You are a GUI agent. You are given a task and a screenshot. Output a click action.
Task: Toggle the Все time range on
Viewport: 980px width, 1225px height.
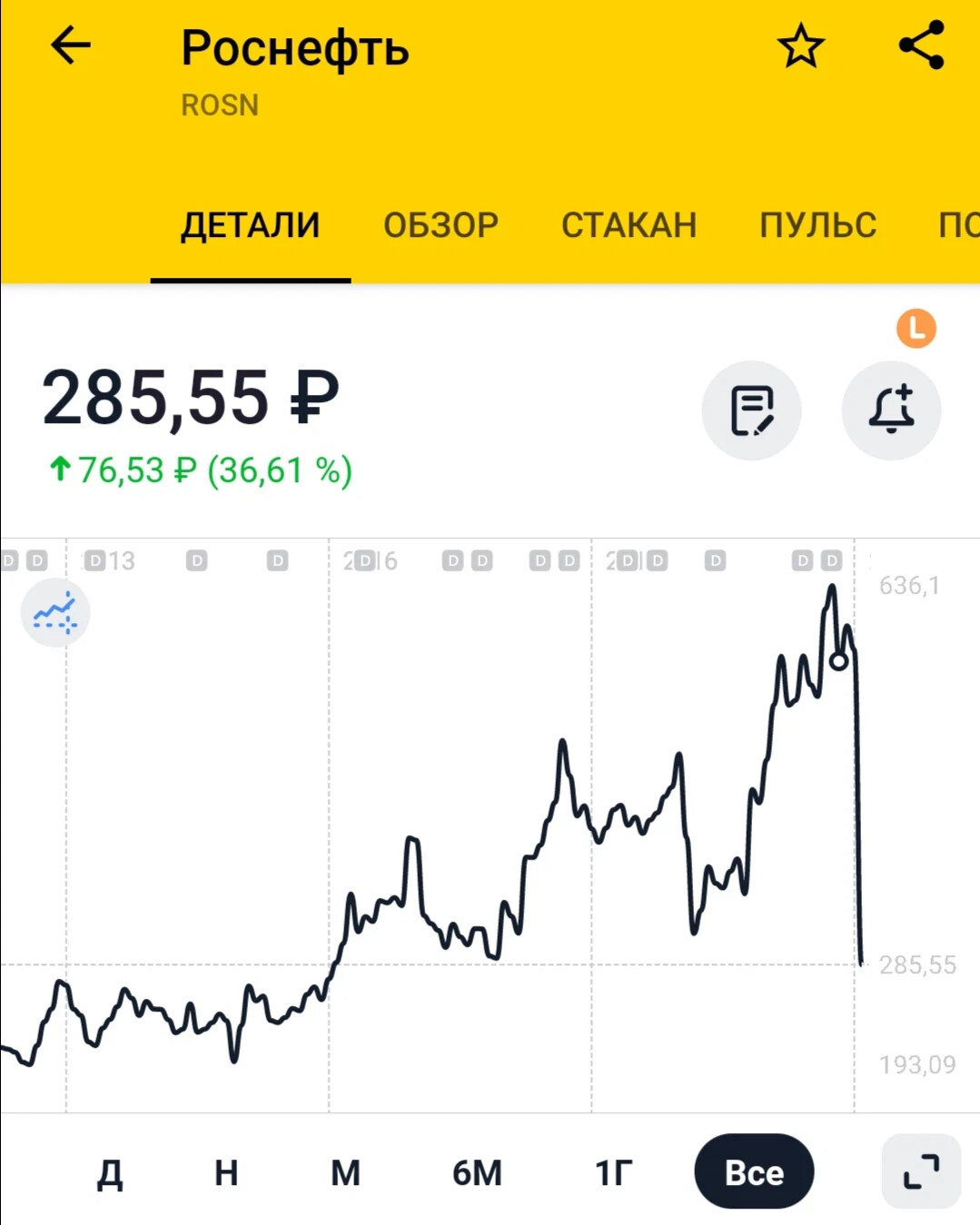pyautogui.click(x=753, y=1171)
